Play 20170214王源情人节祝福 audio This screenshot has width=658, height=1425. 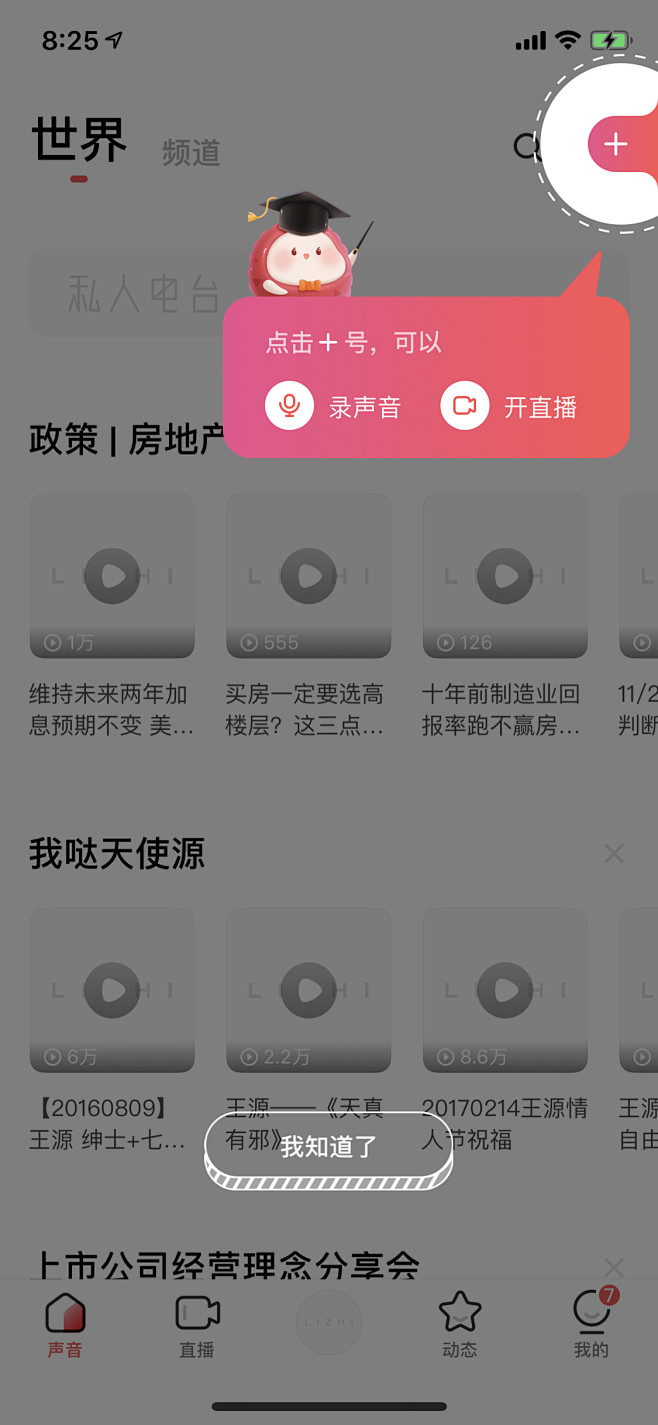click(x=505, y=990)
